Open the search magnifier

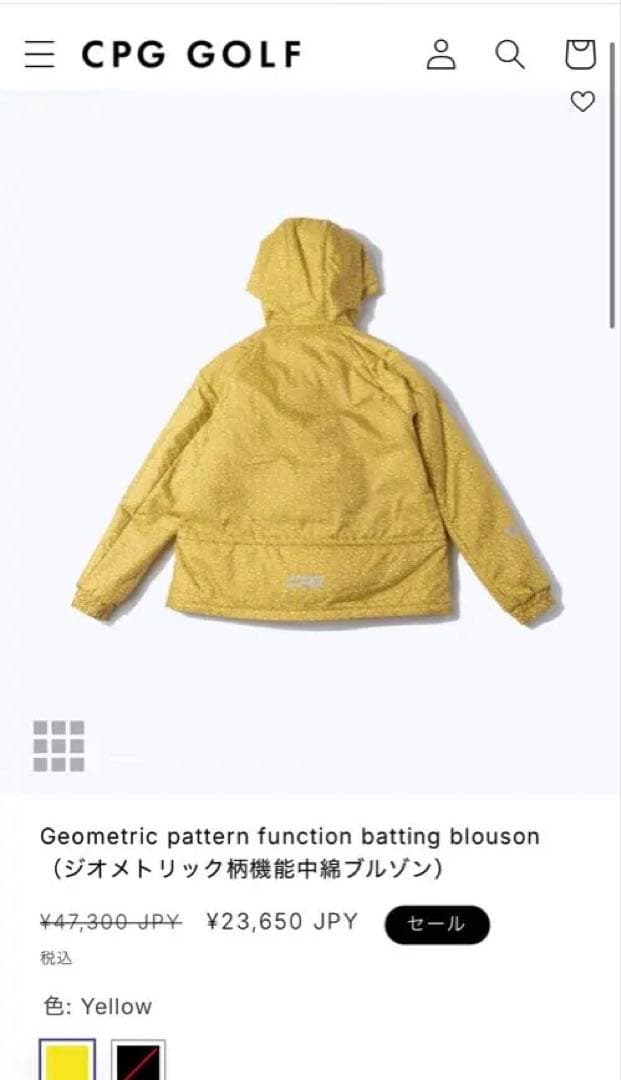coord(510,54)
